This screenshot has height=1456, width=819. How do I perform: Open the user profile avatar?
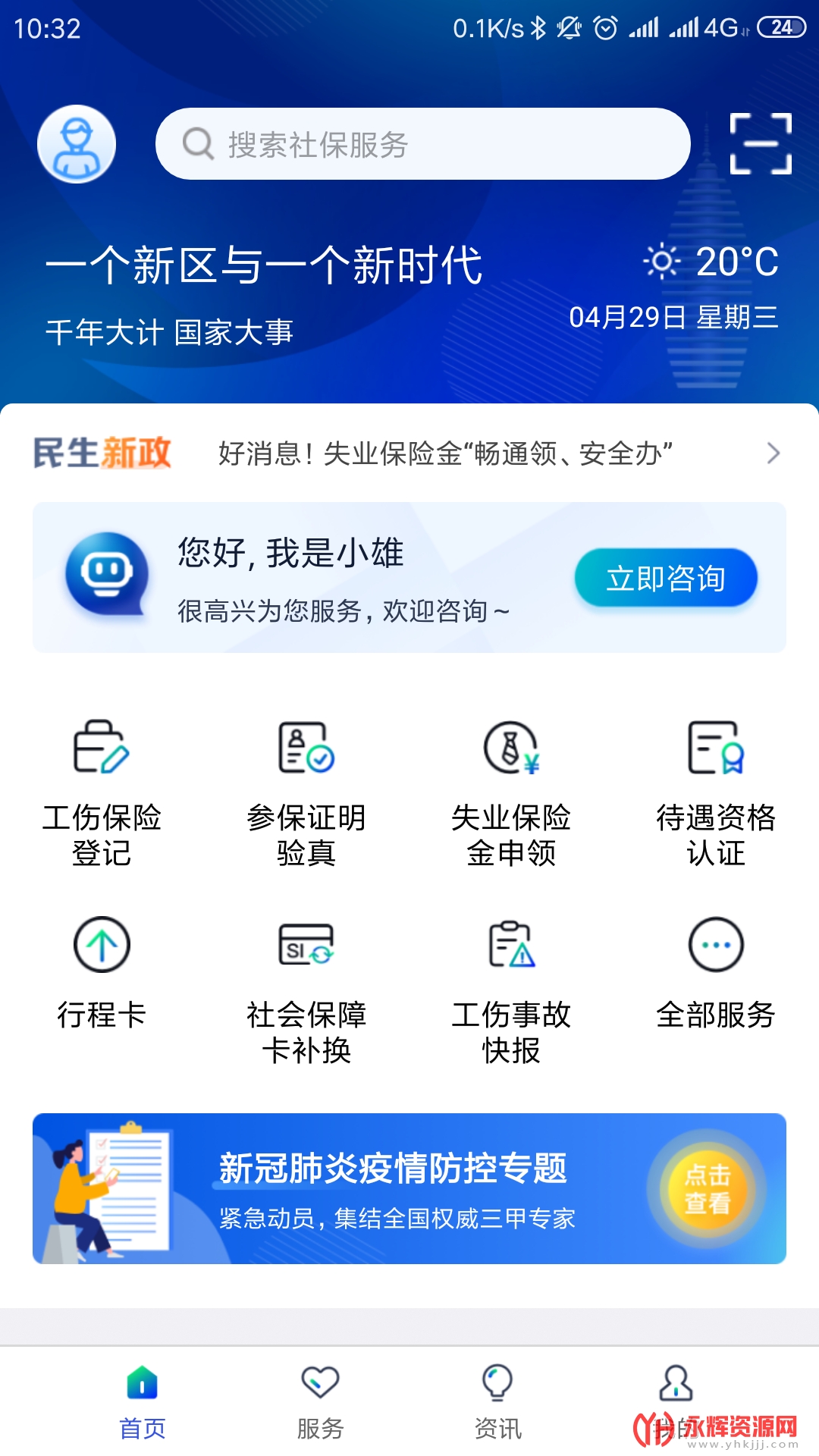pos(77,144)
